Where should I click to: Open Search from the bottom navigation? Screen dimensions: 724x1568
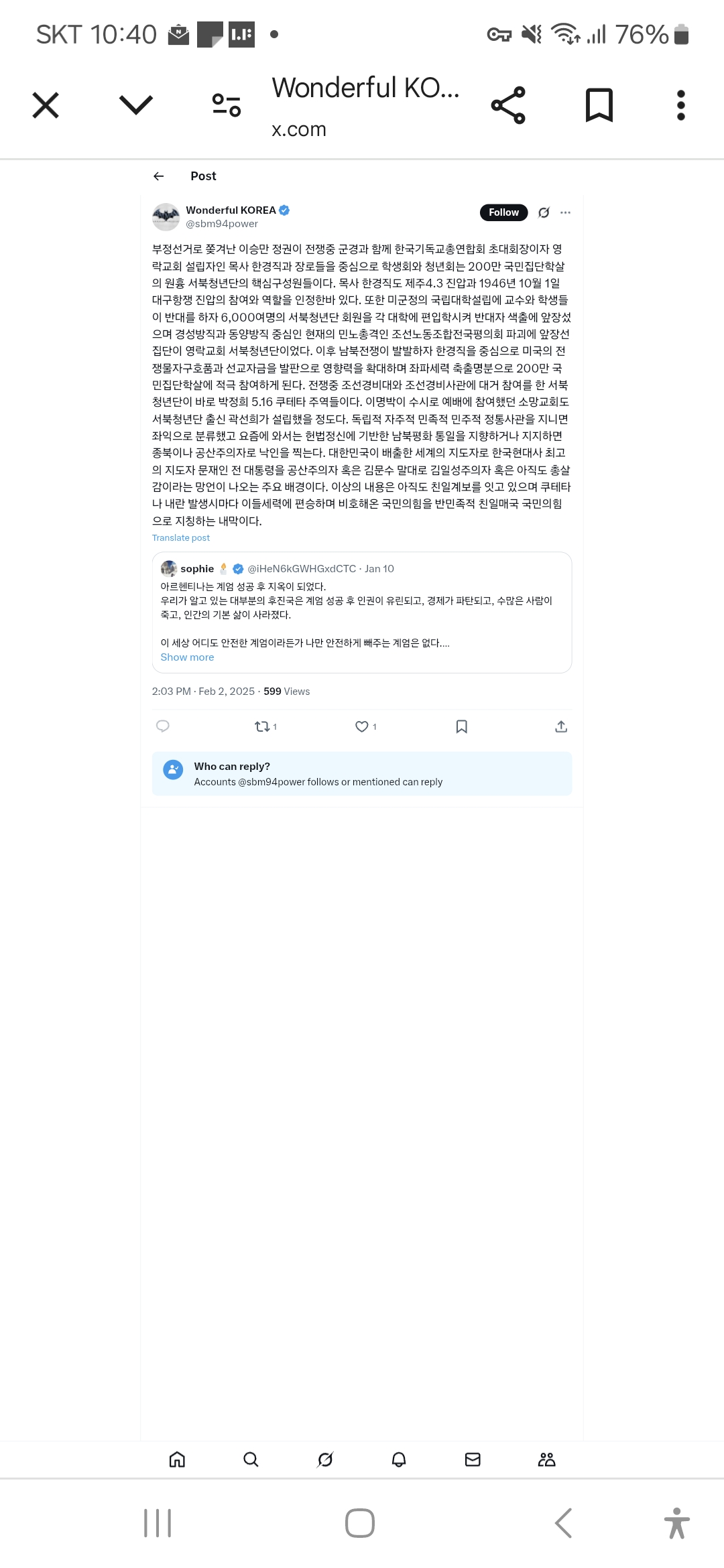click(x=251, y=1459)
